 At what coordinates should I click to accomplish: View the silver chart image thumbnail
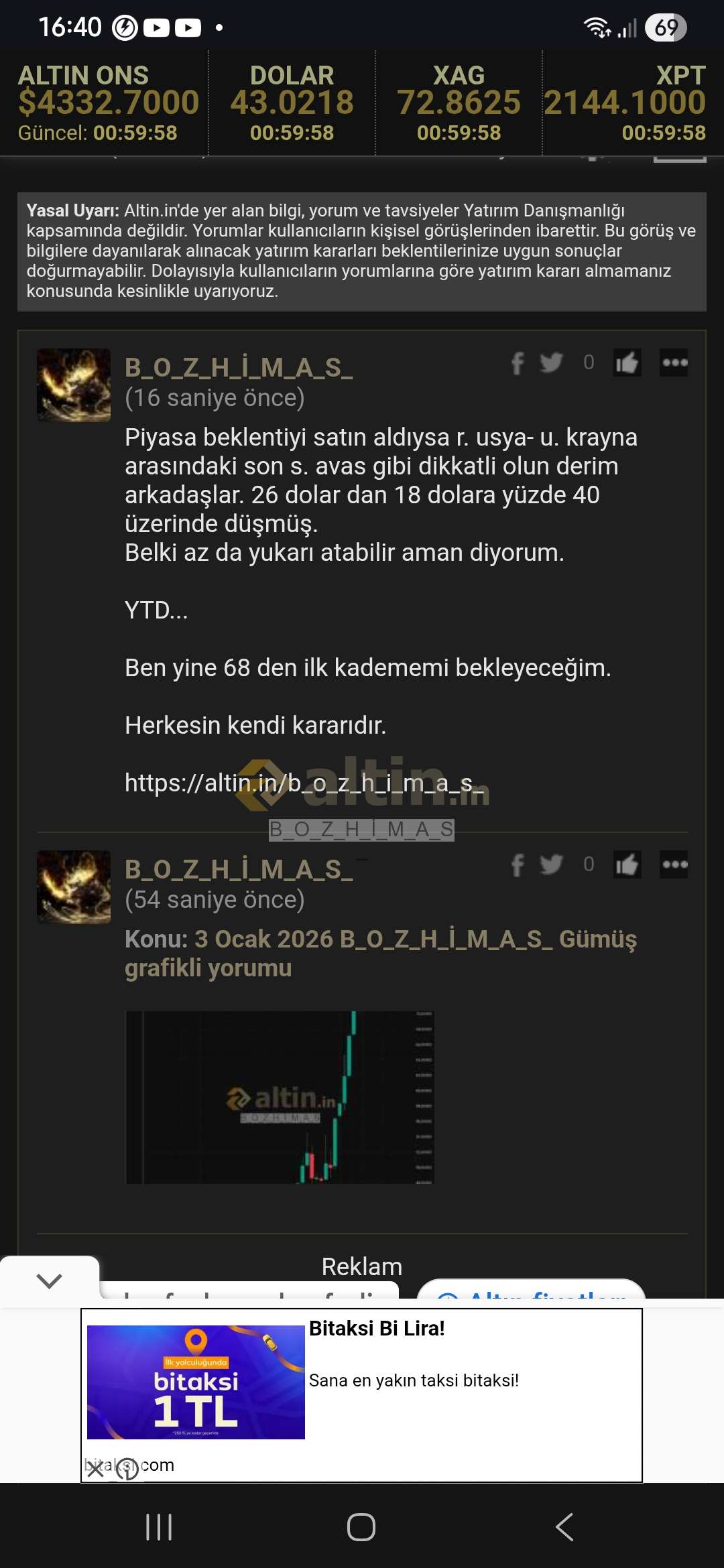click(x=280, y=1097)
